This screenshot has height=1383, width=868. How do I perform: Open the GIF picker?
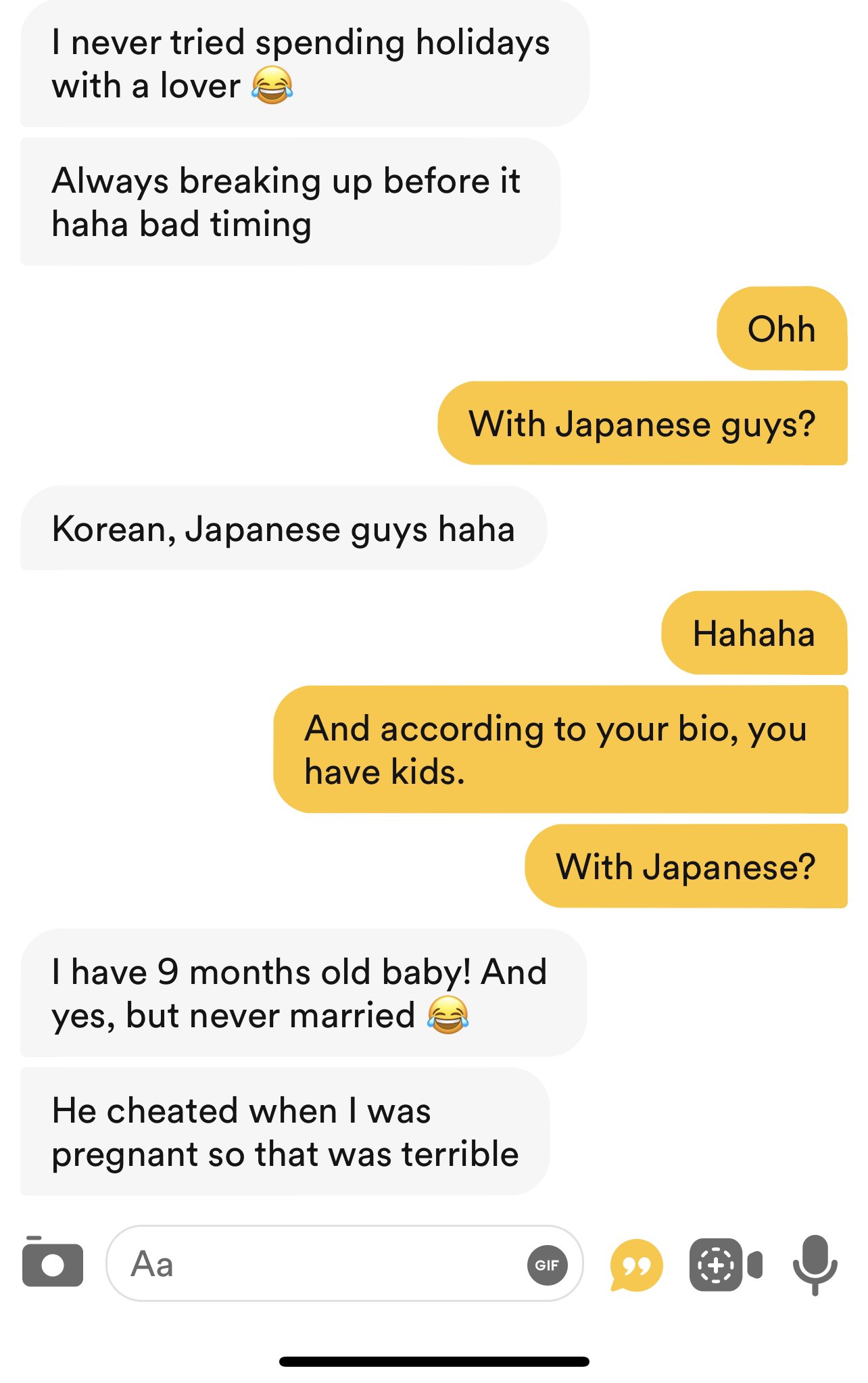546,1264
